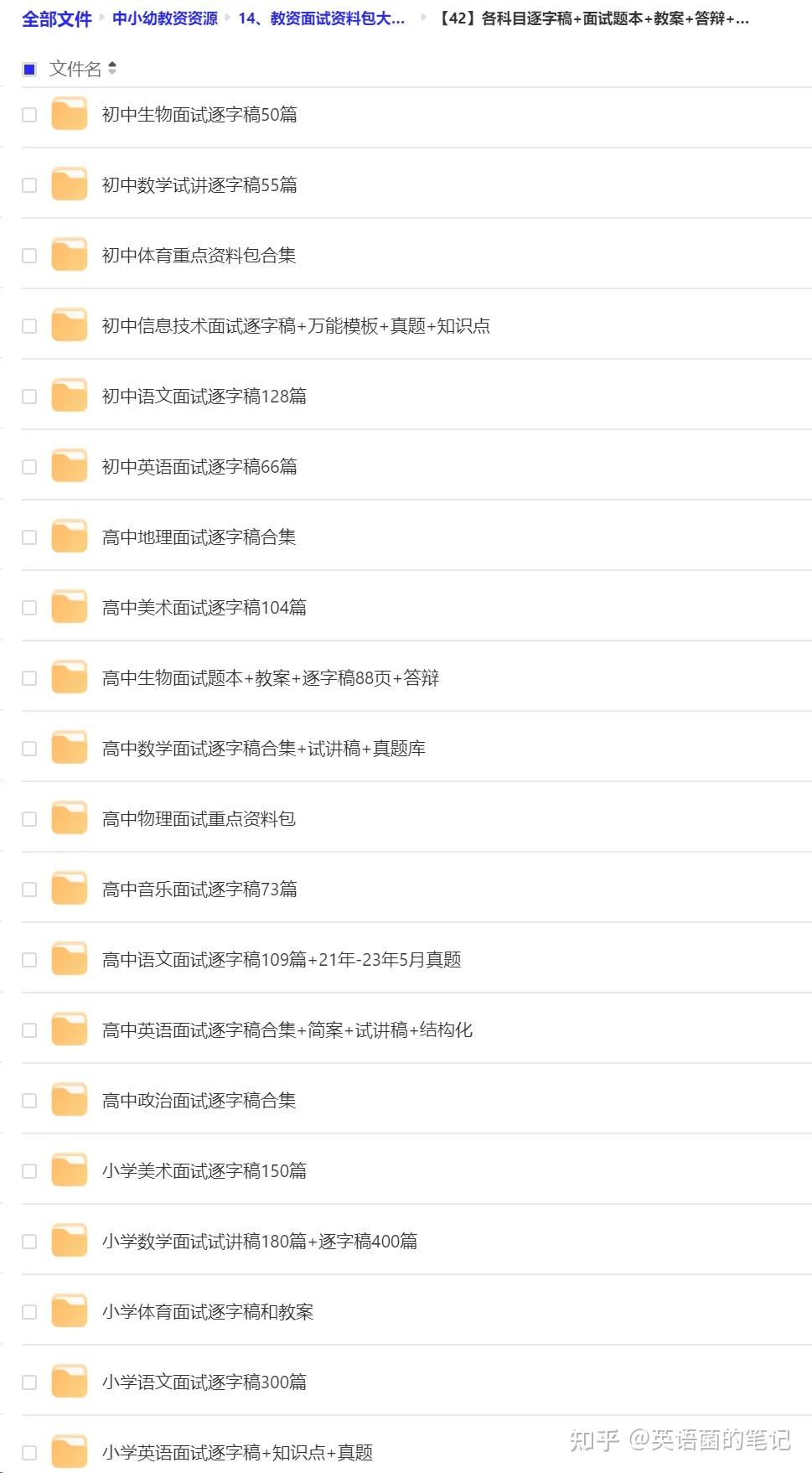Open the folder 高中音乐面试逐字稿73篇
This screenshot has width=812, height=1473.
(199, 890)
